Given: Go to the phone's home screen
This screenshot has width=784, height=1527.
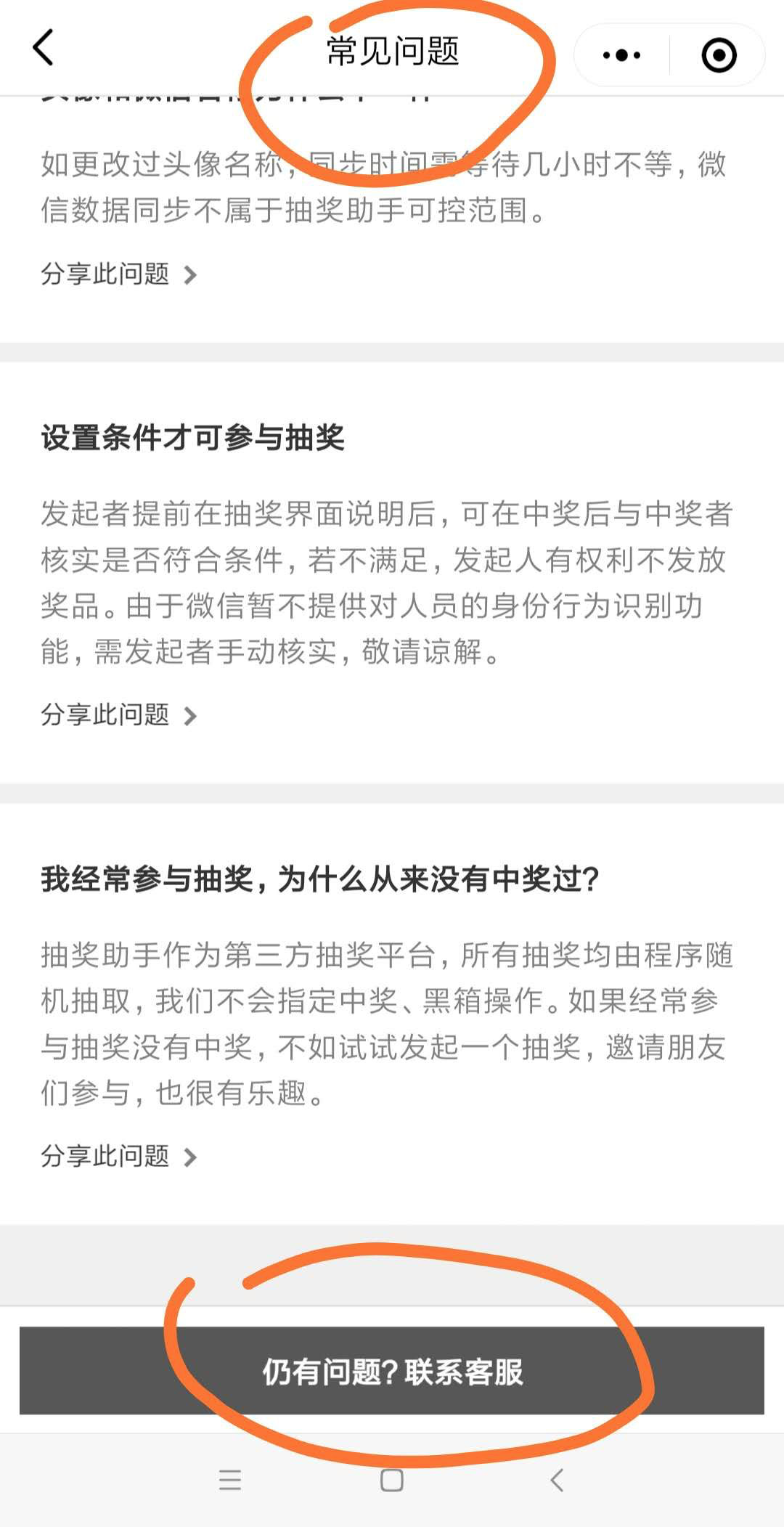Looking at the screenshot, I should tap(392, 1479).
